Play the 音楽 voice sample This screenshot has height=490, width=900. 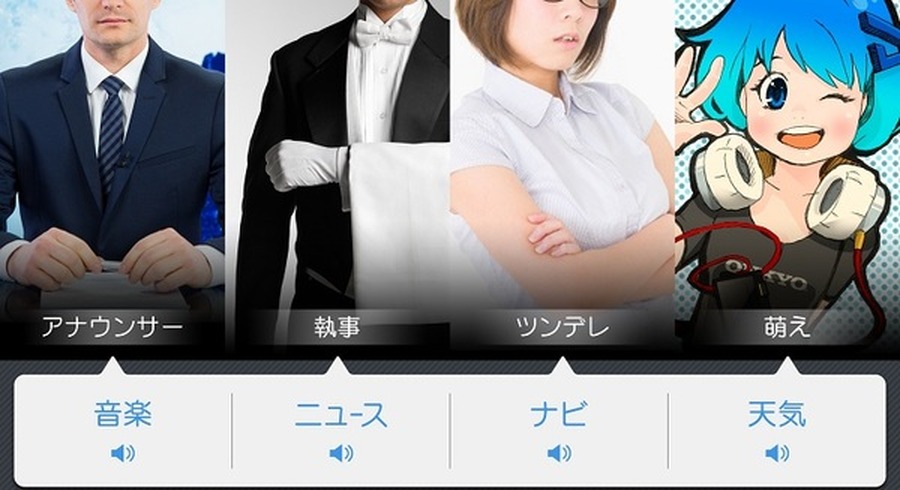[123, 453]
